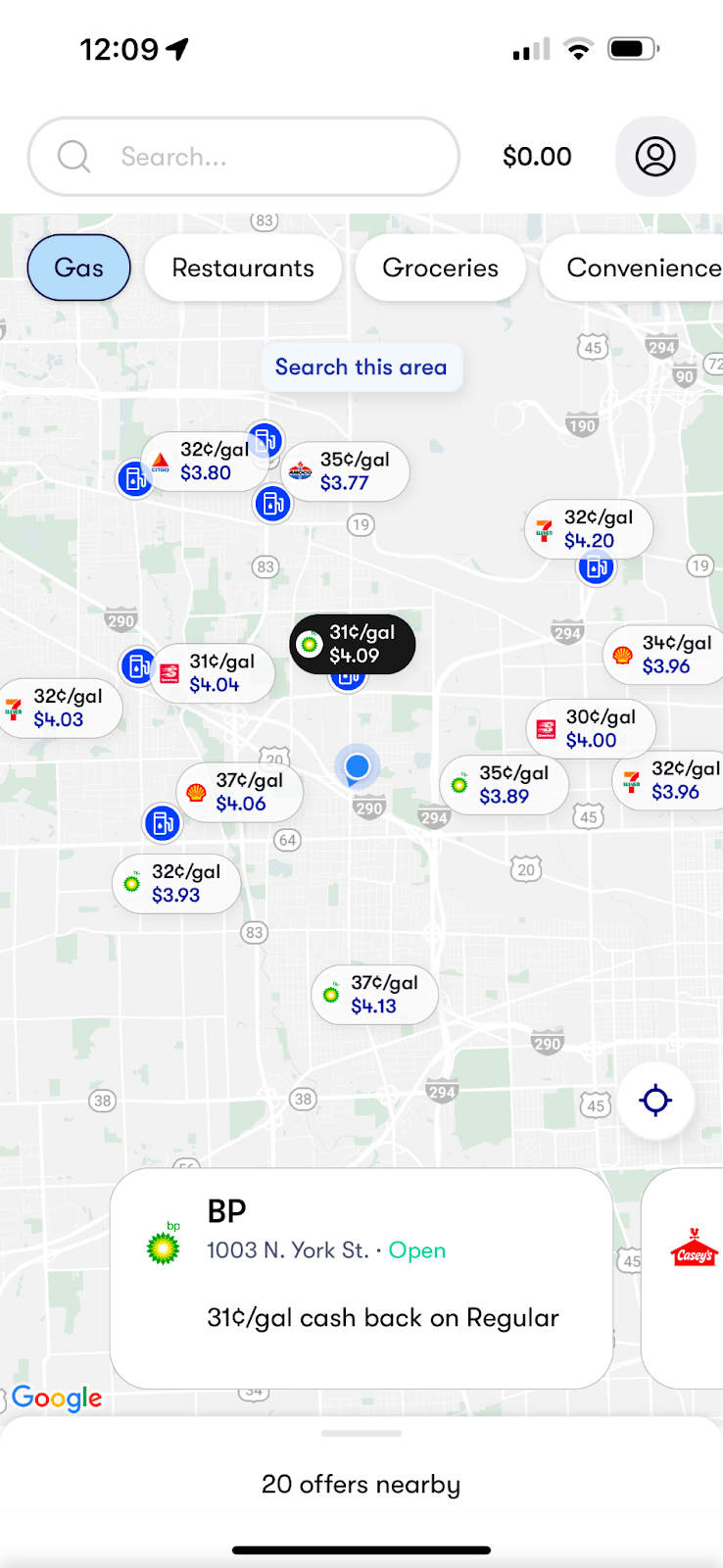Select the Gas filter chip
The width and height of the screenshot is (723, 1568).
pyautogui.click(x=78, y=268)
